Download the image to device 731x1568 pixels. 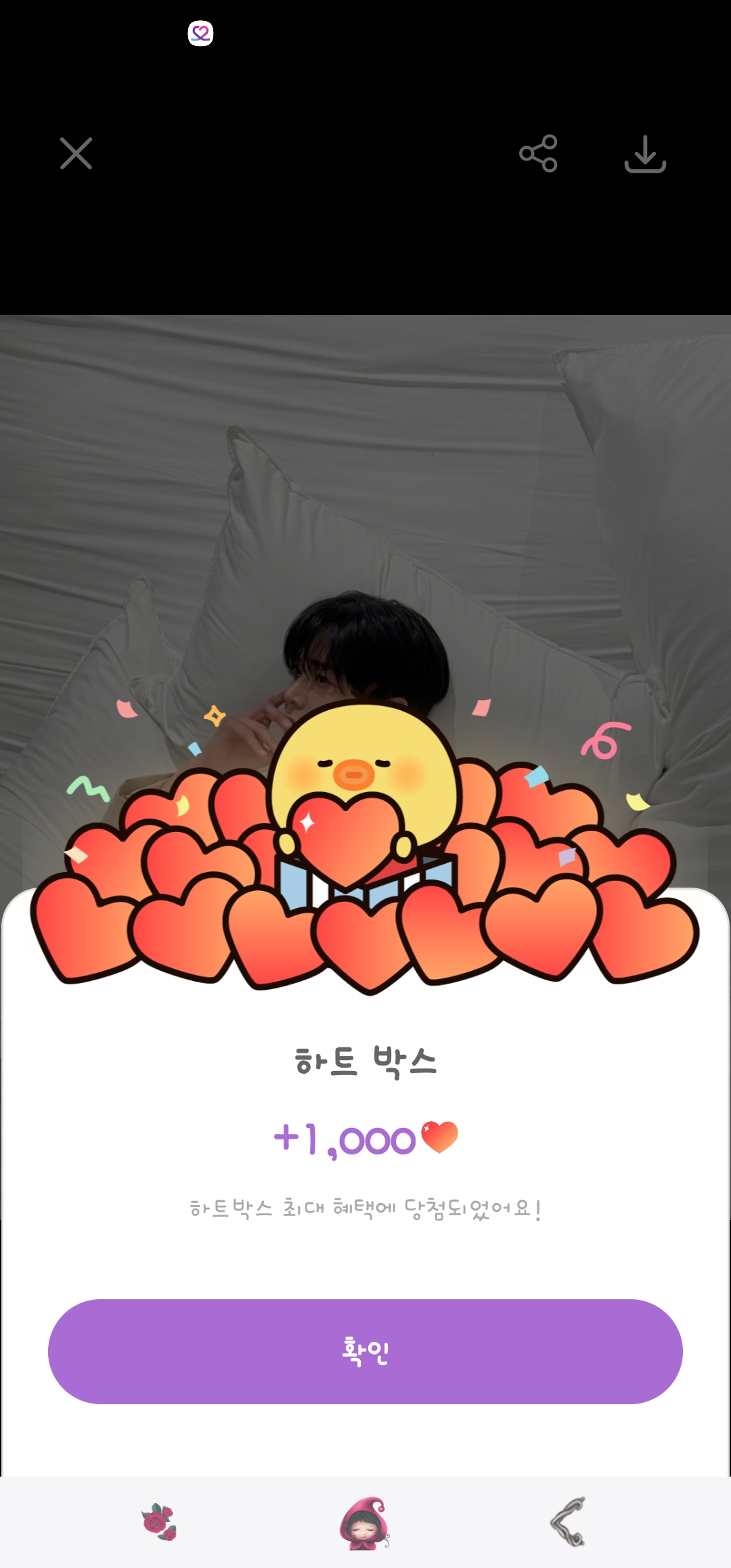[644, 154]
